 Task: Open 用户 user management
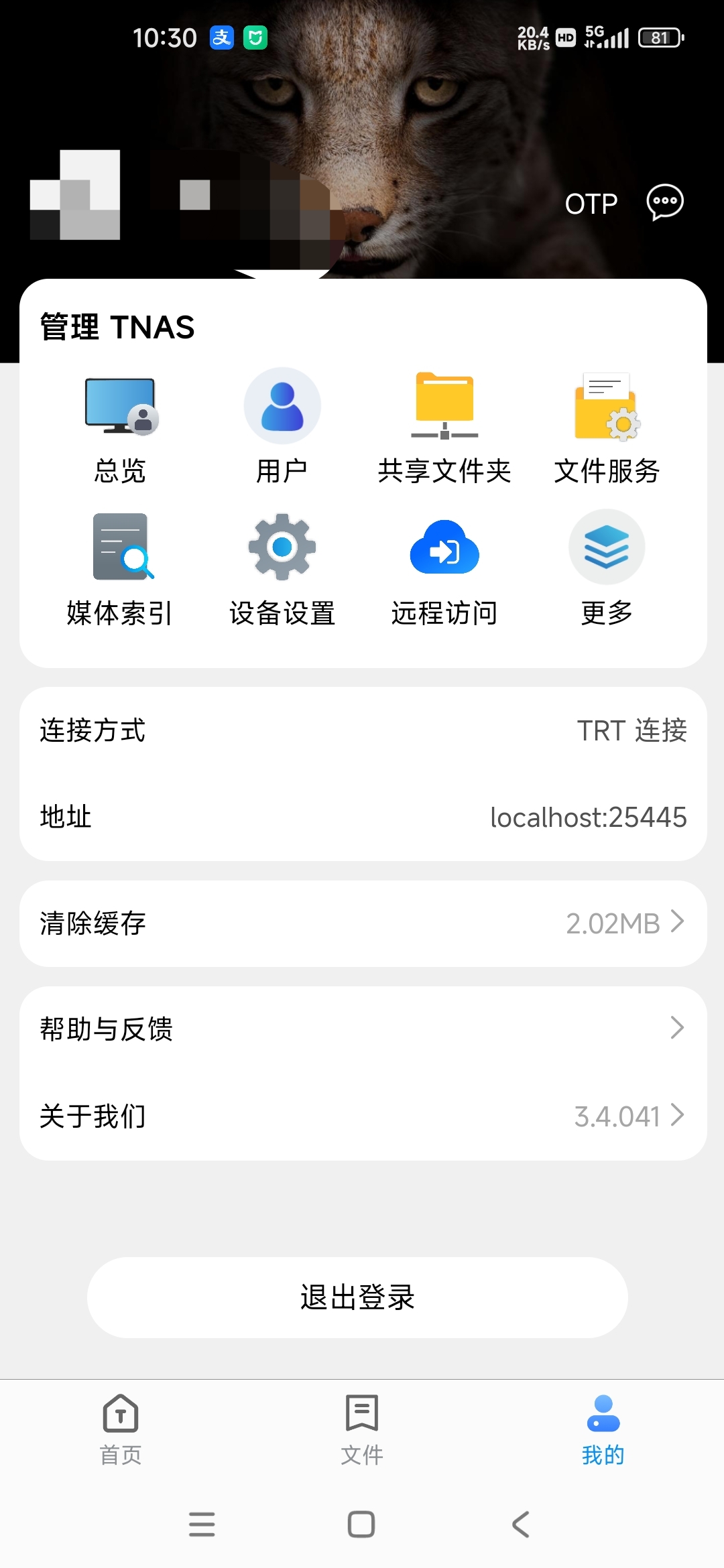click(282, 428)
